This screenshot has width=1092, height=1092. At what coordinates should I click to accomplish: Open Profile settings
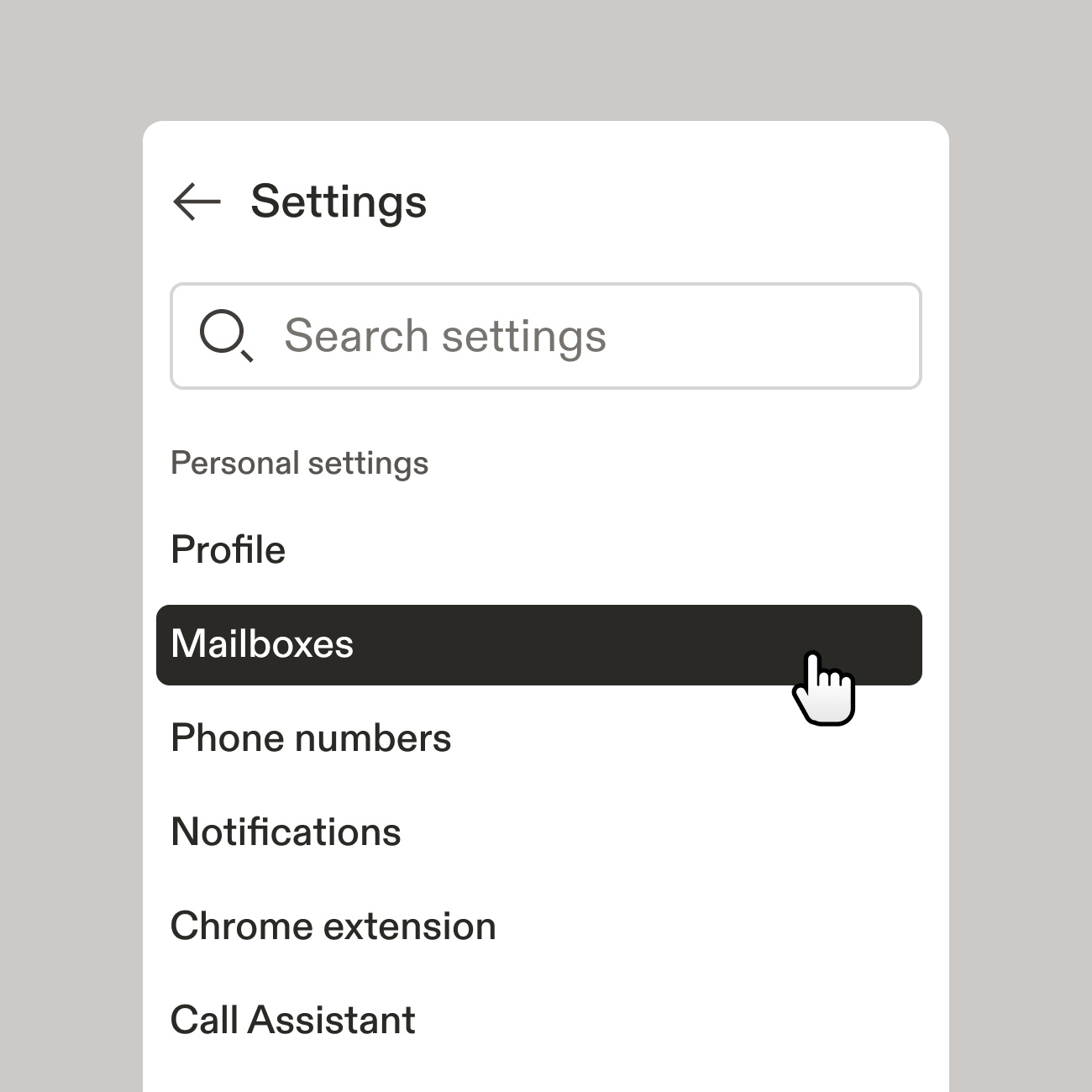click(228, 550)
